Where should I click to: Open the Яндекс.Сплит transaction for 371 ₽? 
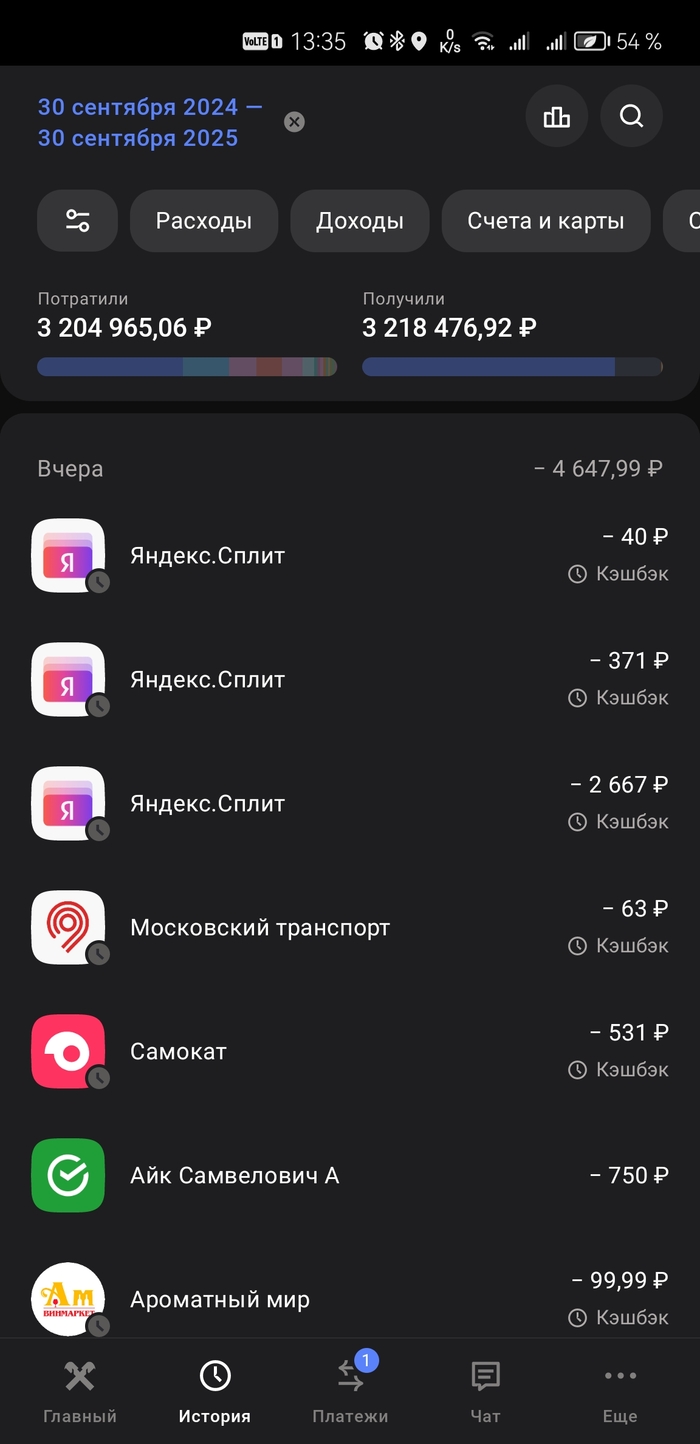coord(350,680)
